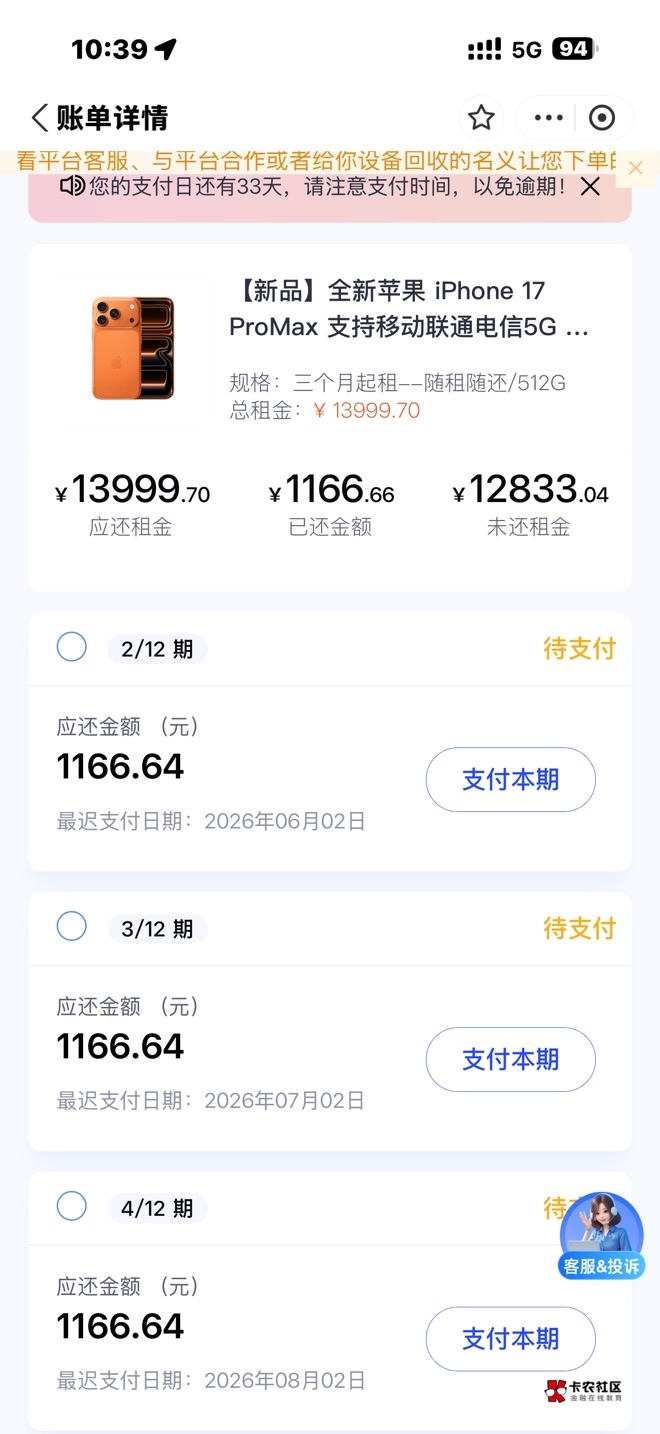This screenshot has height=1434, width=660.
Task: Mark the 4/12 期 installment as selected
Action: click(x=72, y=1206)
